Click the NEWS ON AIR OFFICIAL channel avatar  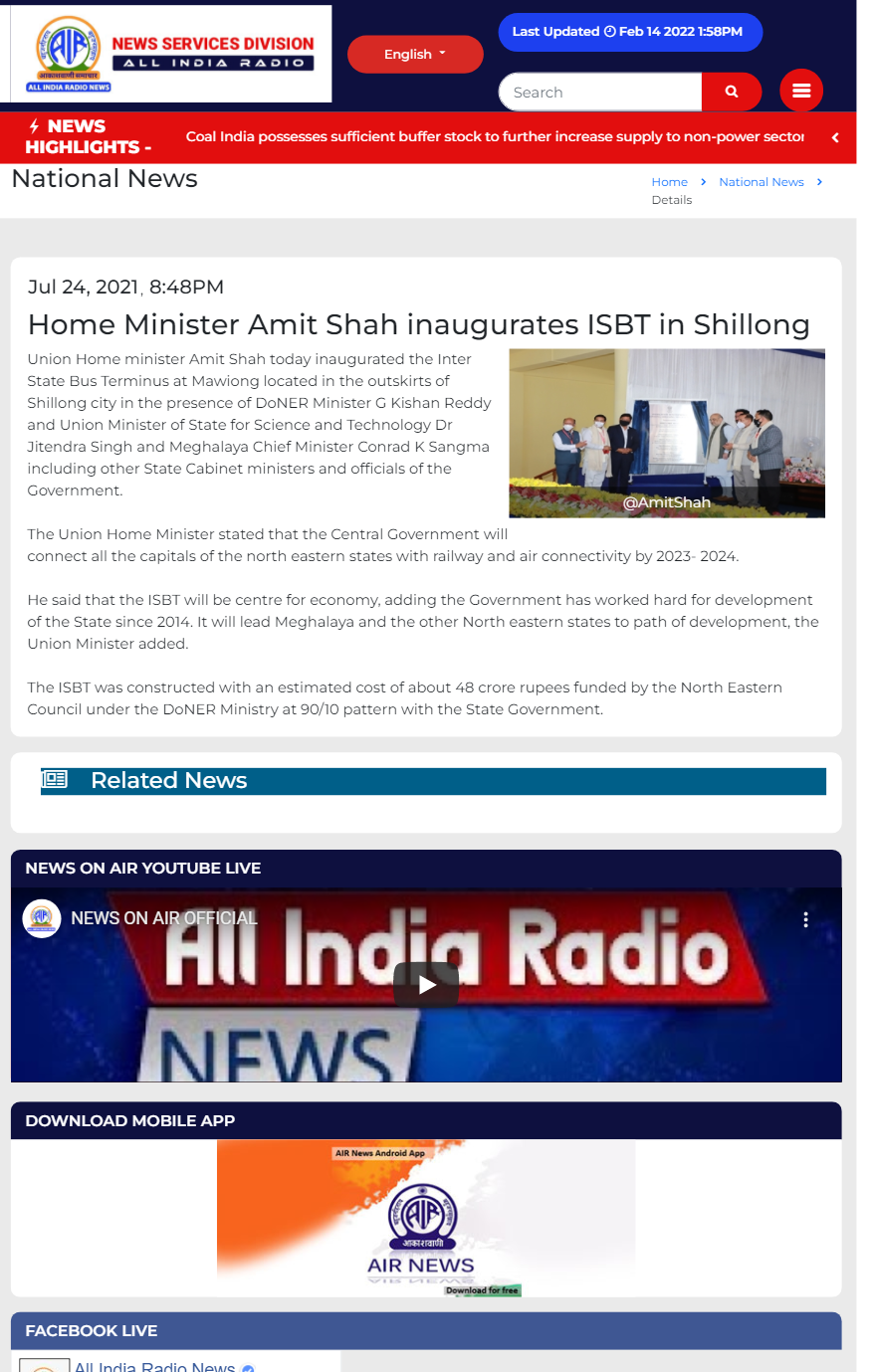pos(41,918)
